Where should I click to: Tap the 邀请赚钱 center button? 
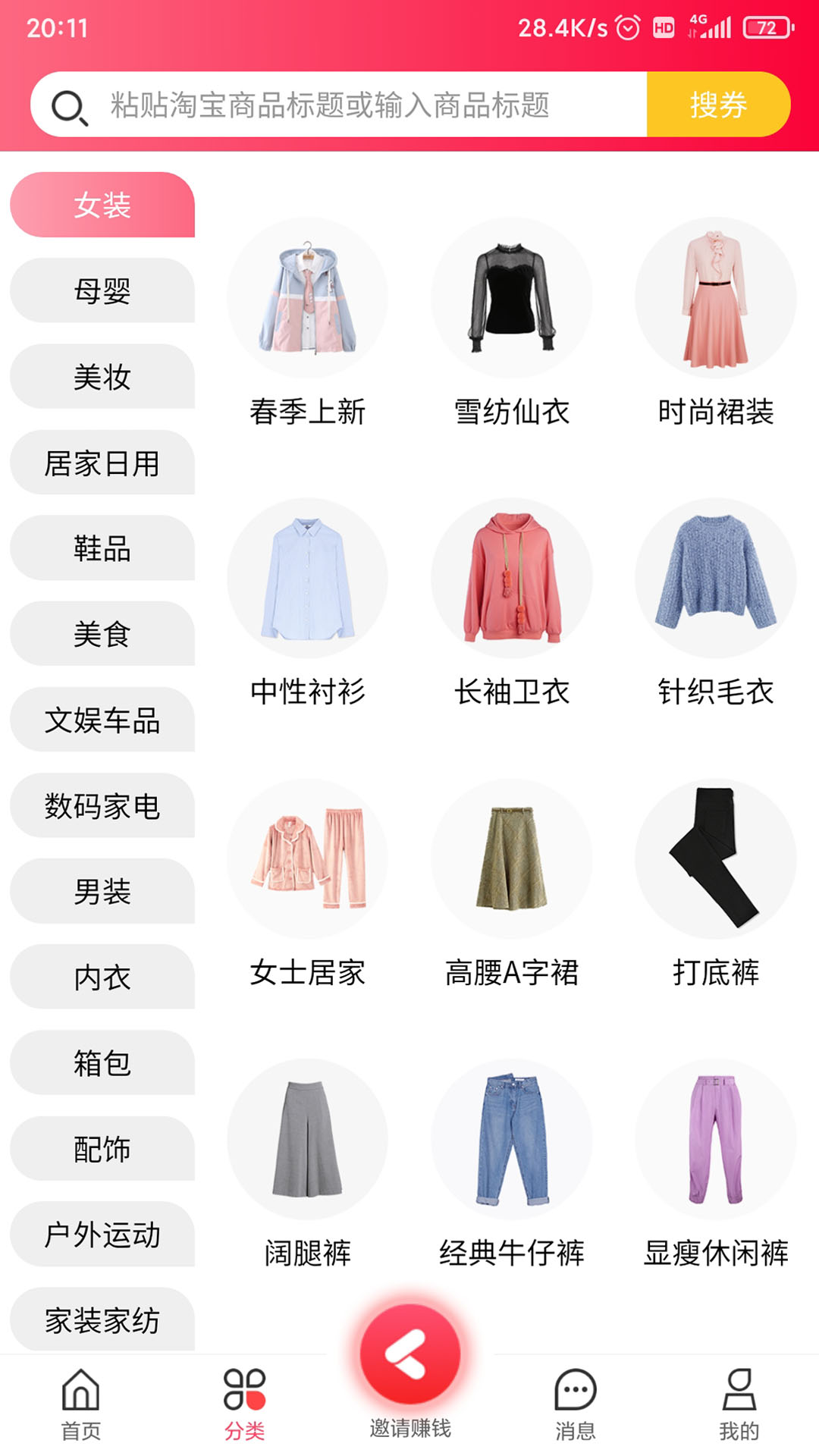410,1370
